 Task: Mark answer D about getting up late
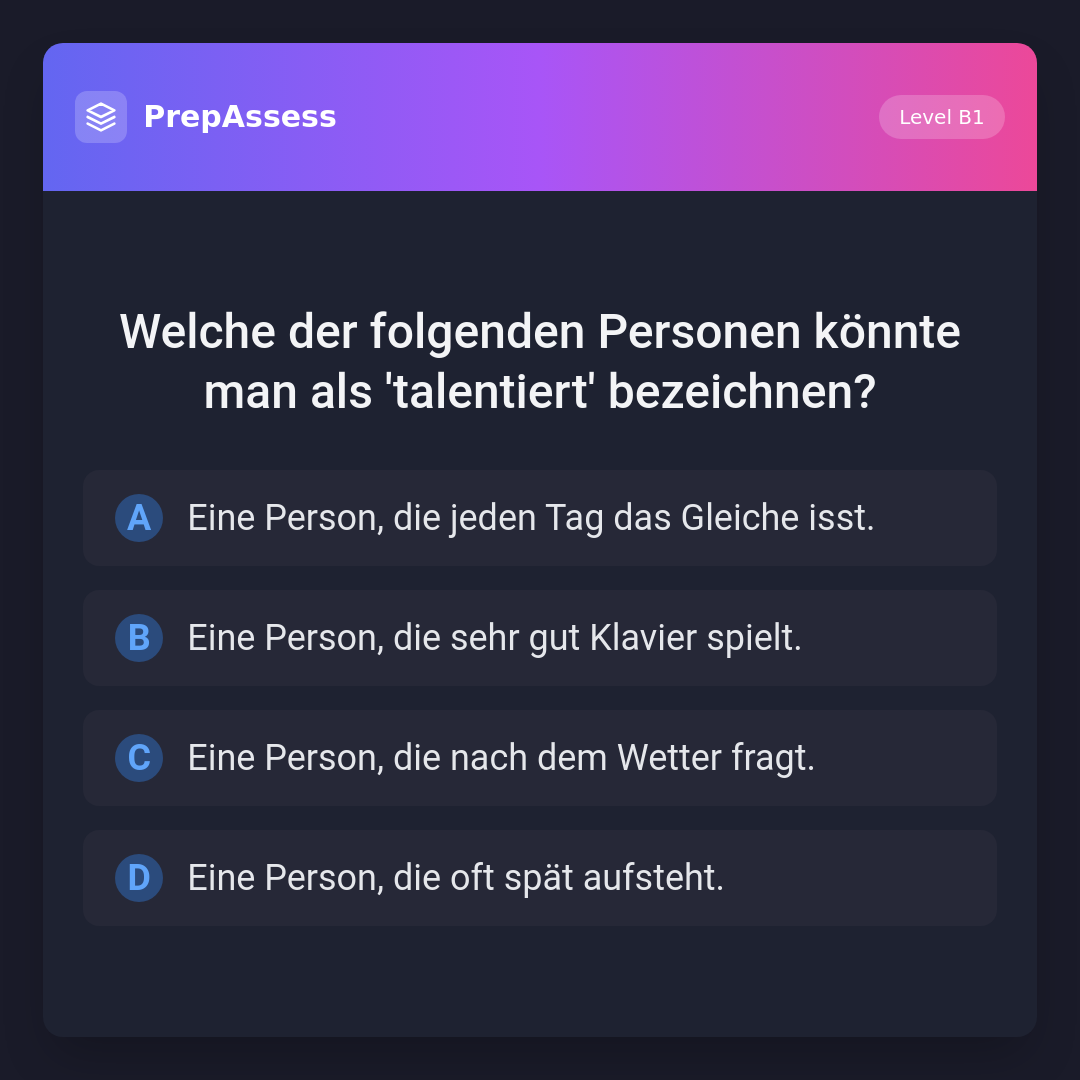540,878
